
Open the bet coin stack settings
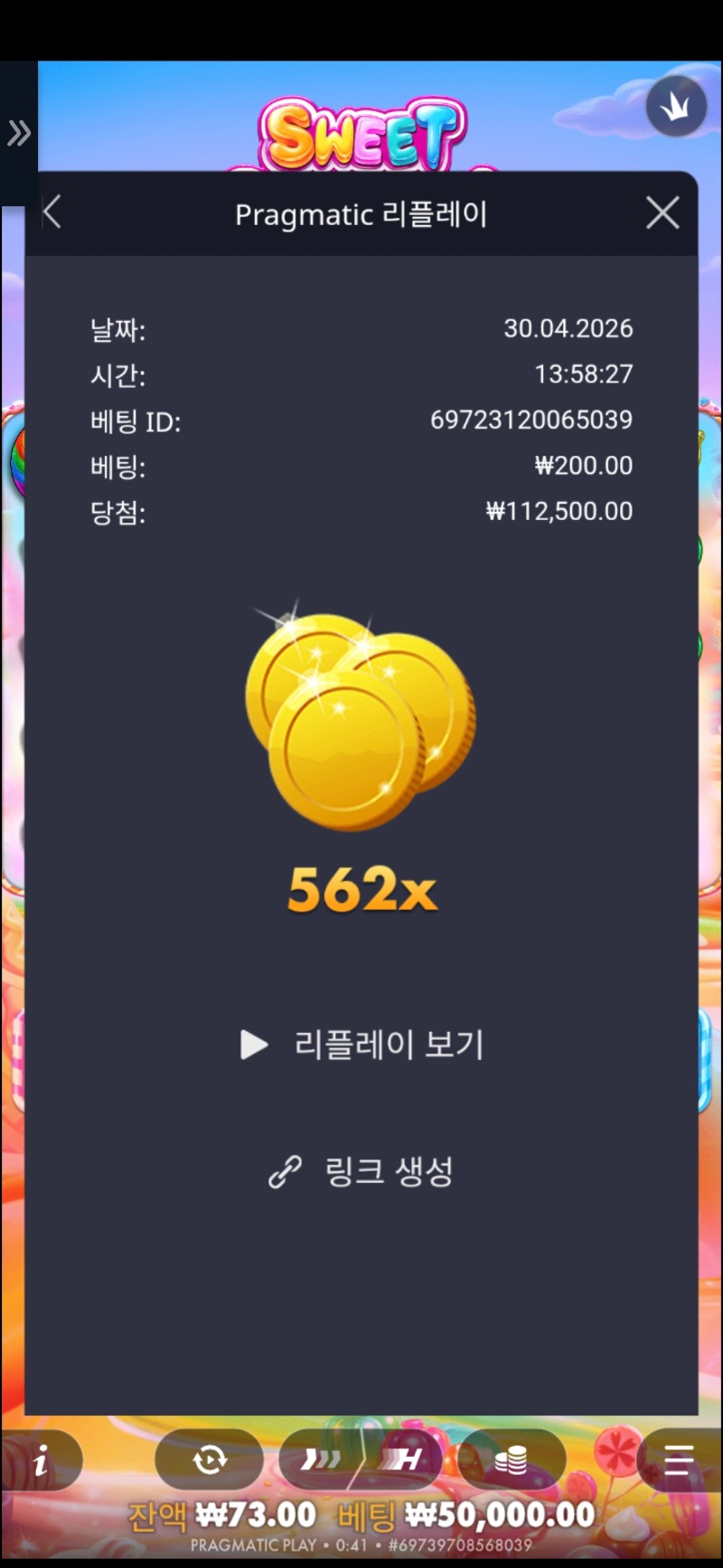pos(512,1459)
